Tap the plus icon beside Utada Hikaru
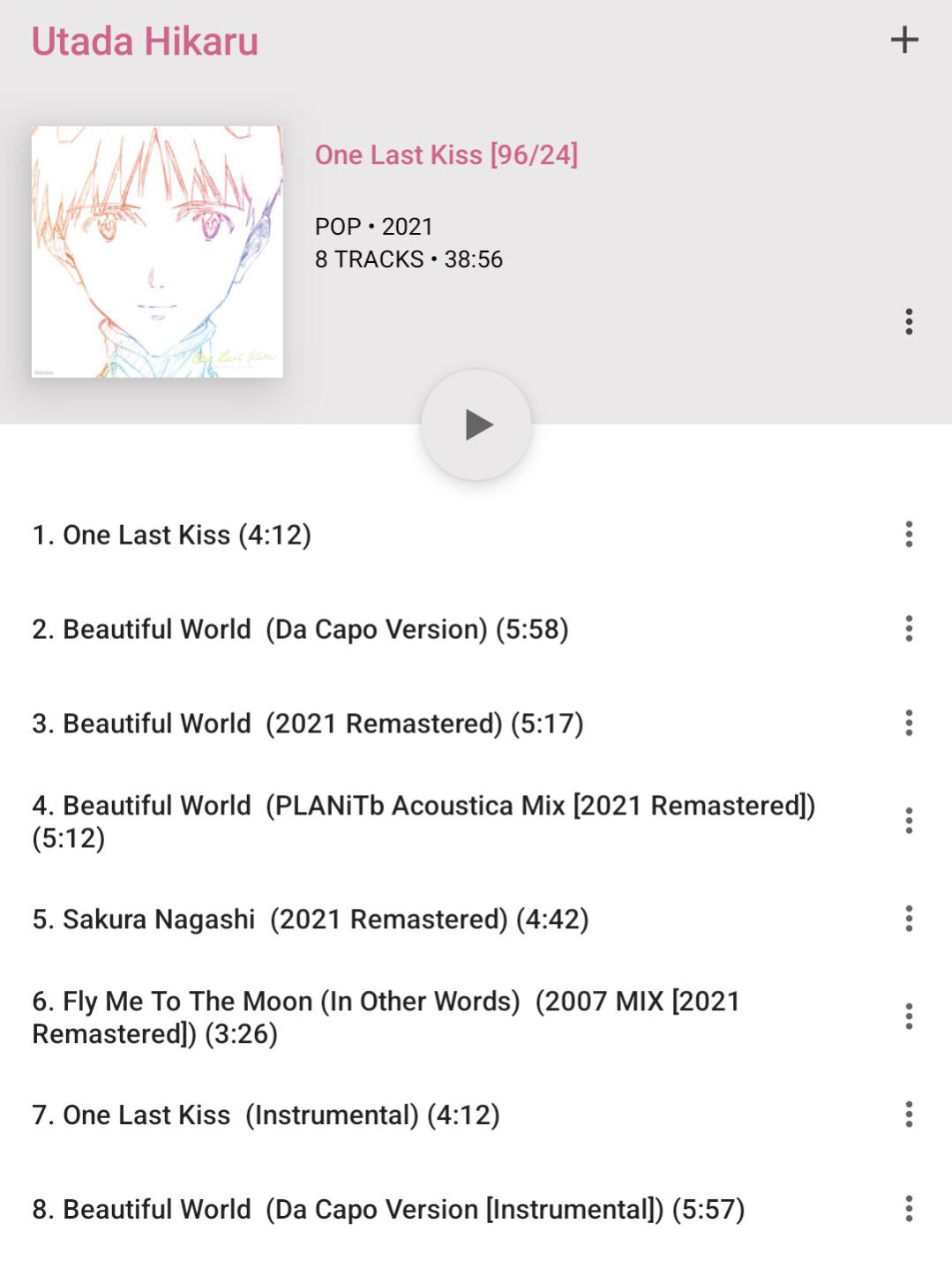The height and width of the screenshot is (1276, 952). pyautogui.click(x=904, y=40)
